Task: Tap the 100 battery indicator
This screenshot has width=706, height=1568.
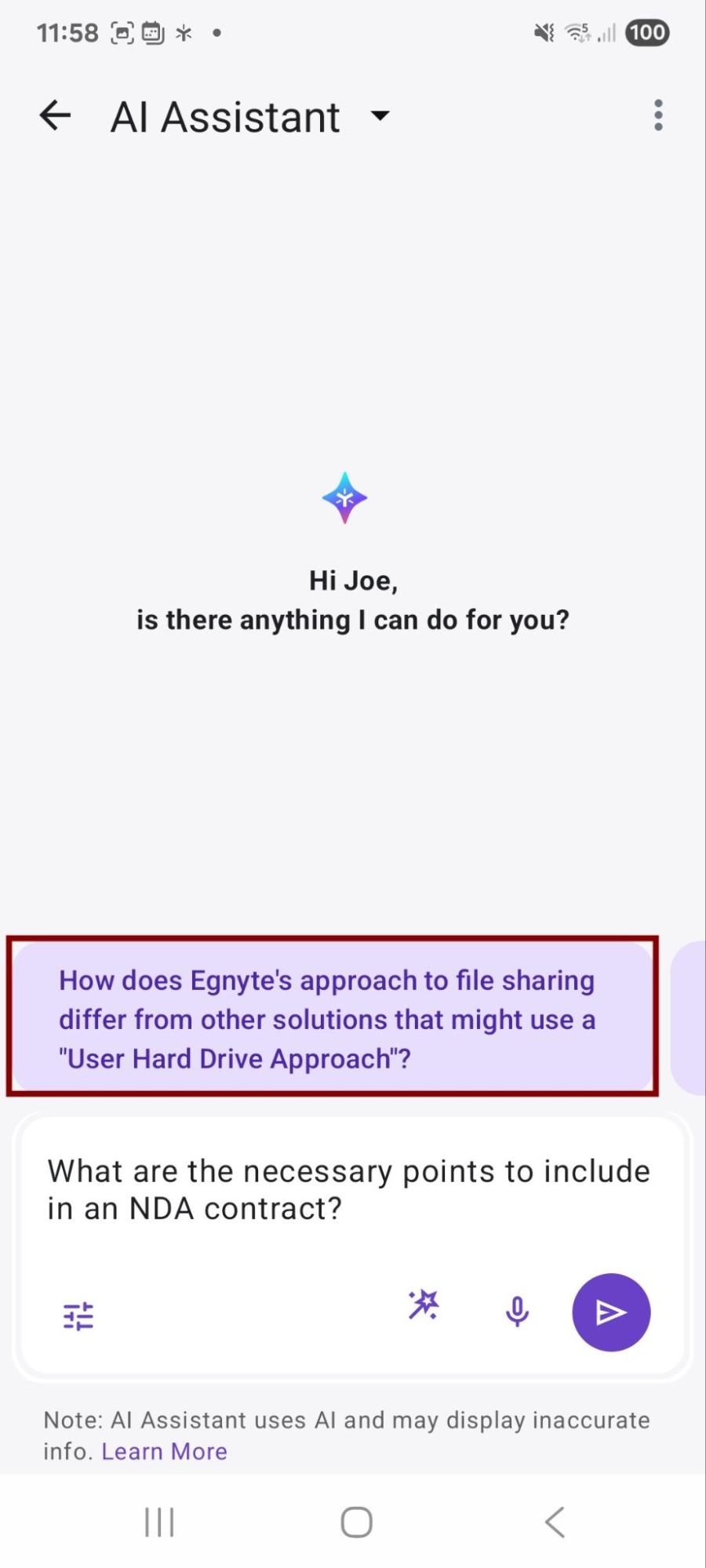Action: [645, 32]
